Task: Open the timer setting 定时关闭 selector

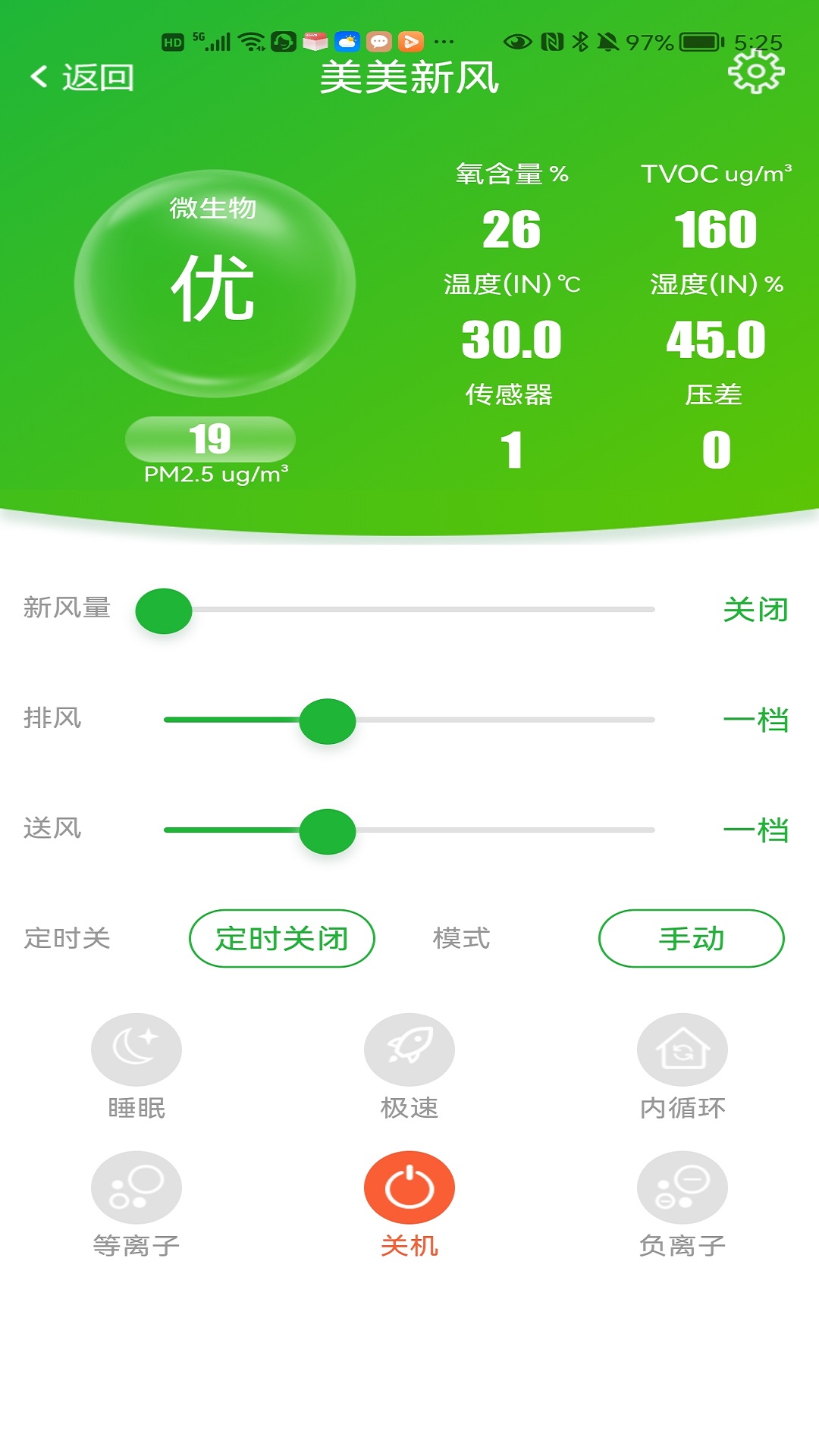Action: click(x=281, y=938)
